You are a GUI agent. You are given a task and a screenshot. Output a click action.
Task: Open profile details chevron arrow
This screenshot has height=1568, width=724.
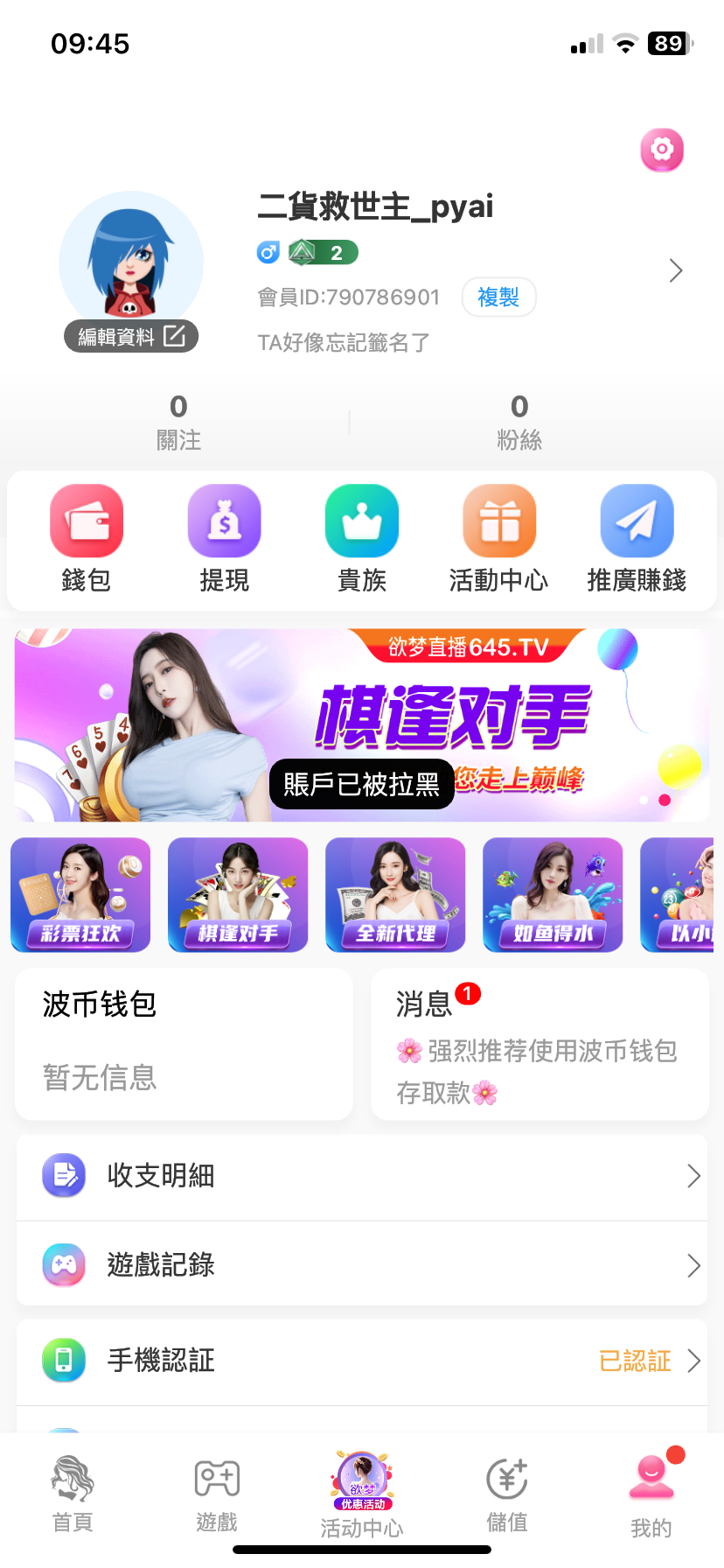675,270
